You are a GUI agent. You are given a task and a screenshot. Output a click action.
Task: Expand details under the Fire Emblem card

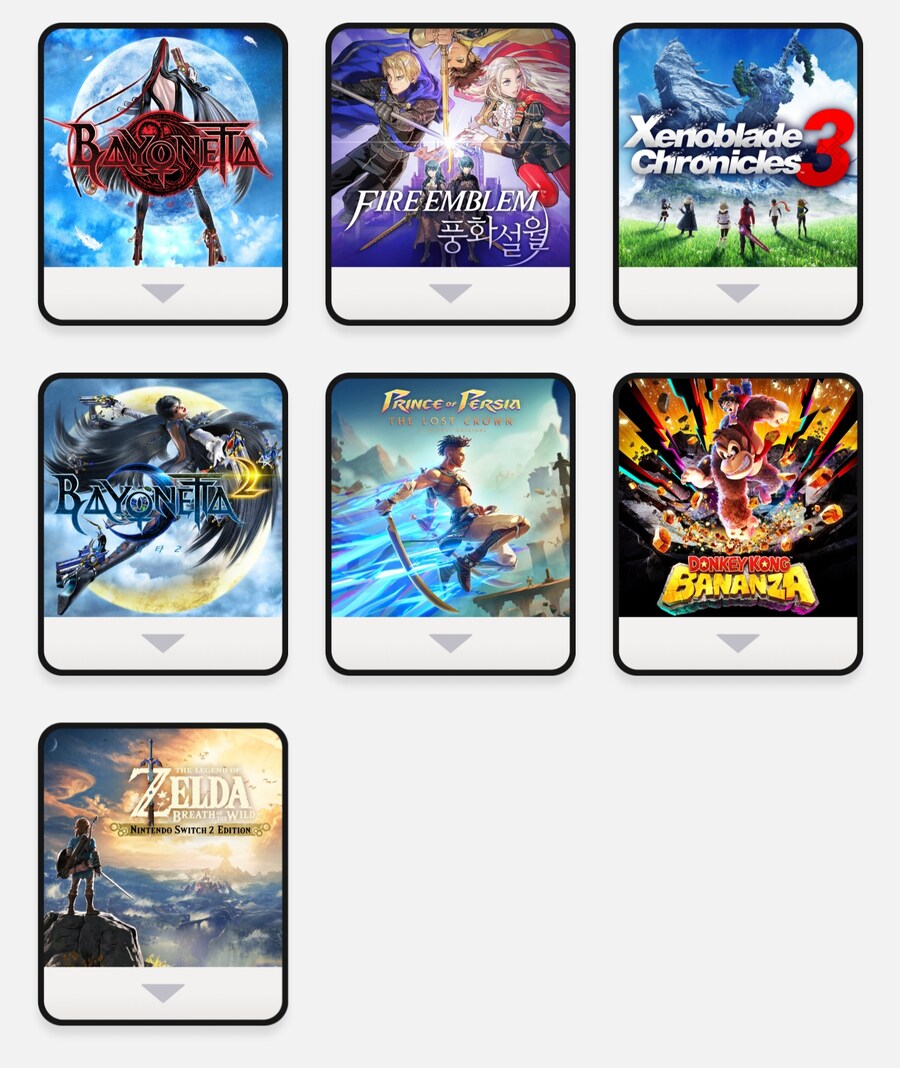coord(450,293)
